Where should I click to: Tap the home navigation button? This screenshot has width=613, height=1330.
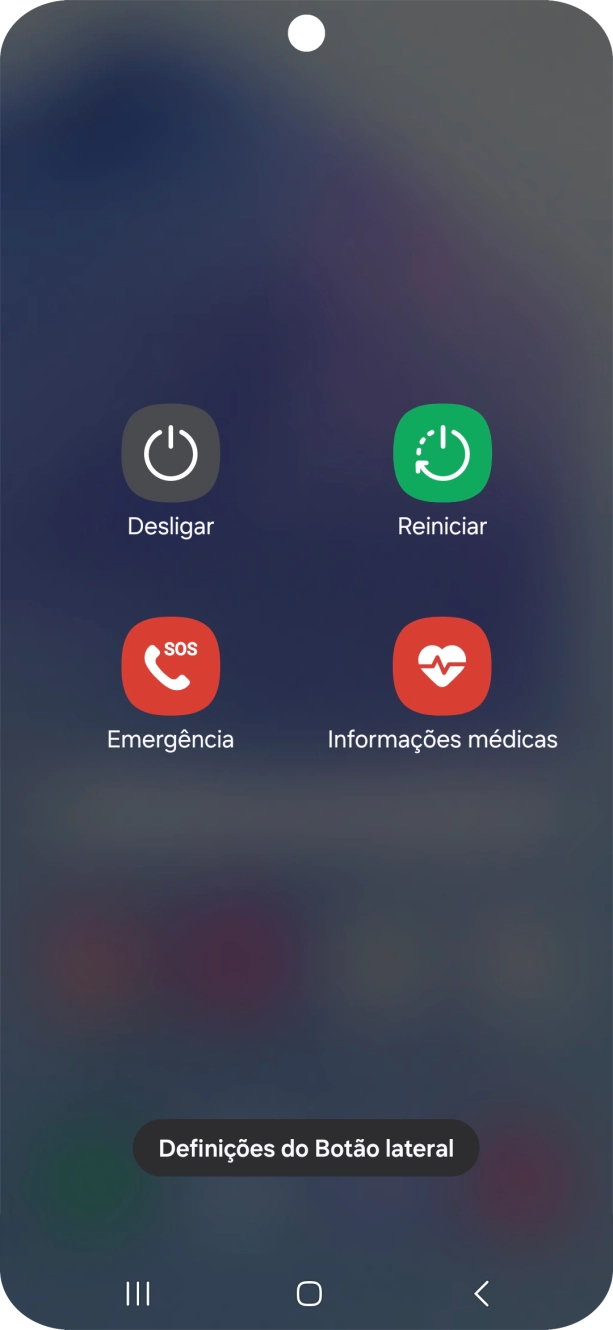(x=309, y=1293)
